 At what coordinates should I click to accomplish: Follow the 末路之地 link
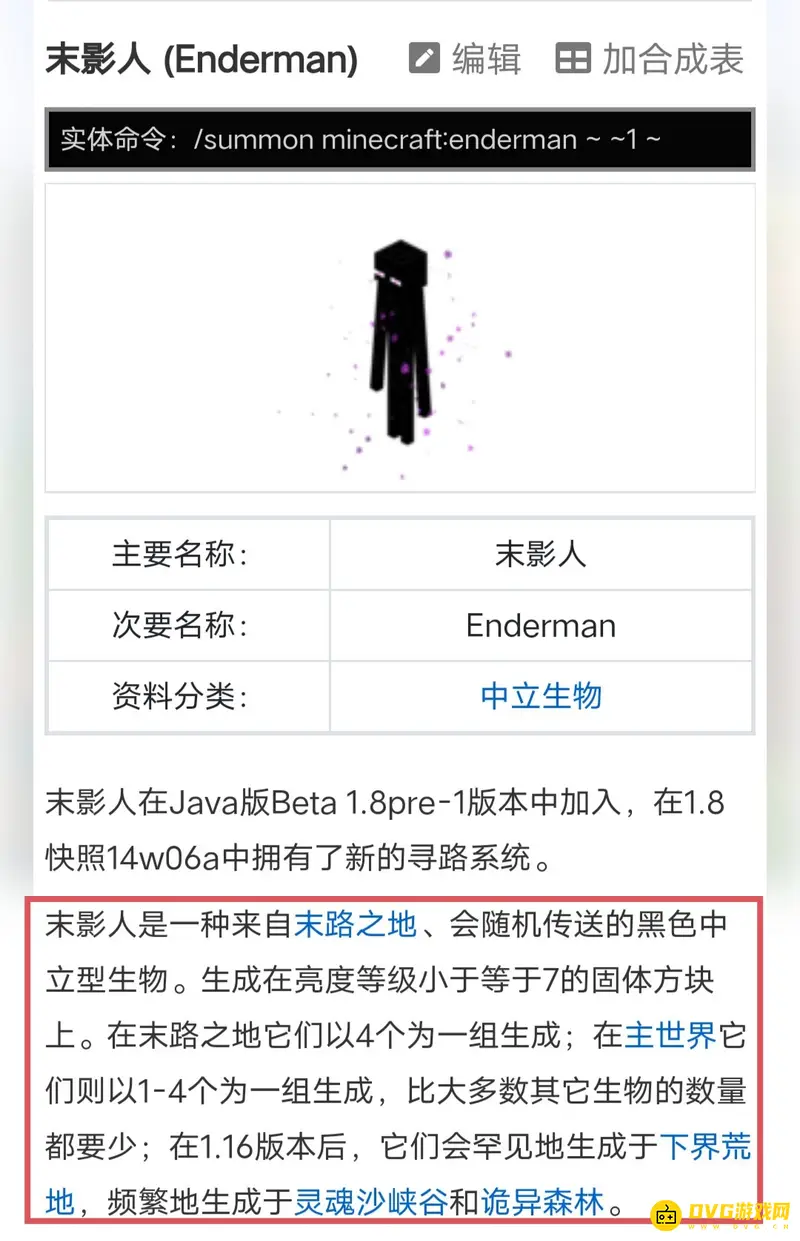(355, 926)
